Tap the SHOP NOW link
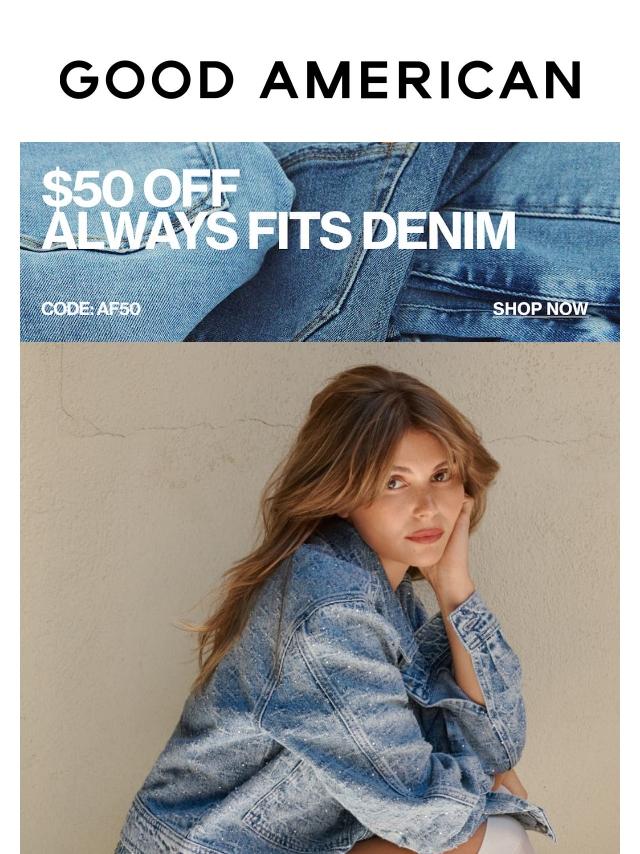 tap(540, 309)
